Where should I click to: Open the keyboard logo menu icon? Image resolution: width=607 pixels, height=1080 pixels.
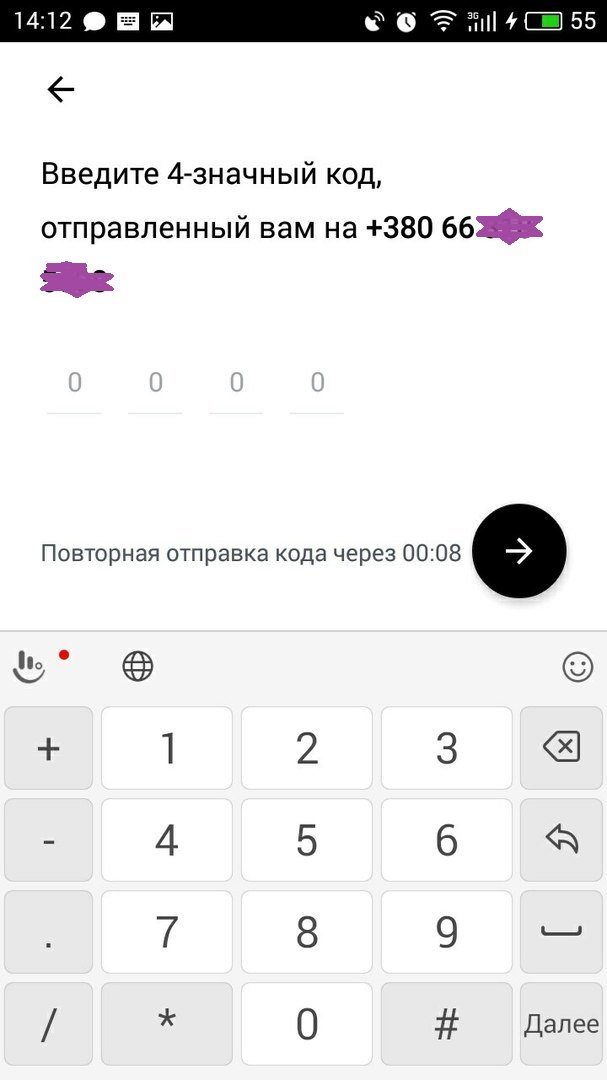[30, 666]
